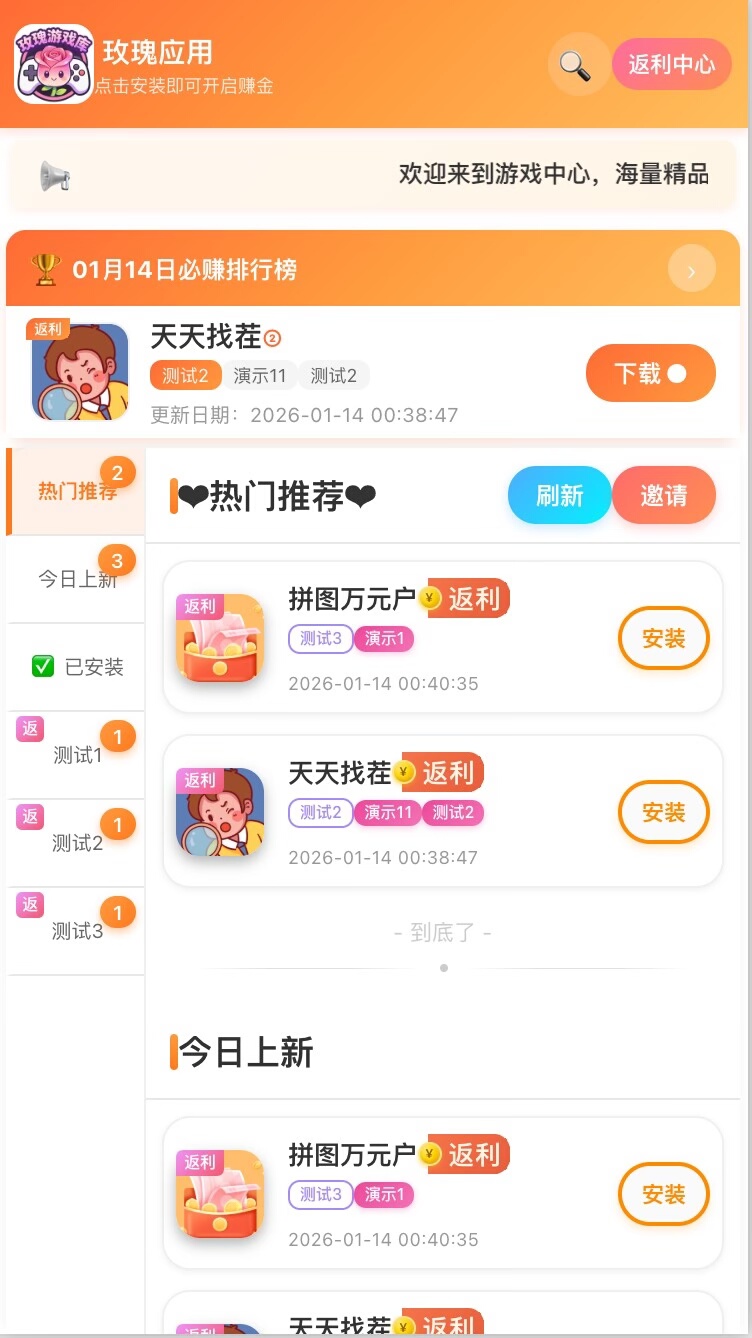Tap the 邀请 button
The image size is (752, 1338).
click(x=664, y=495)
